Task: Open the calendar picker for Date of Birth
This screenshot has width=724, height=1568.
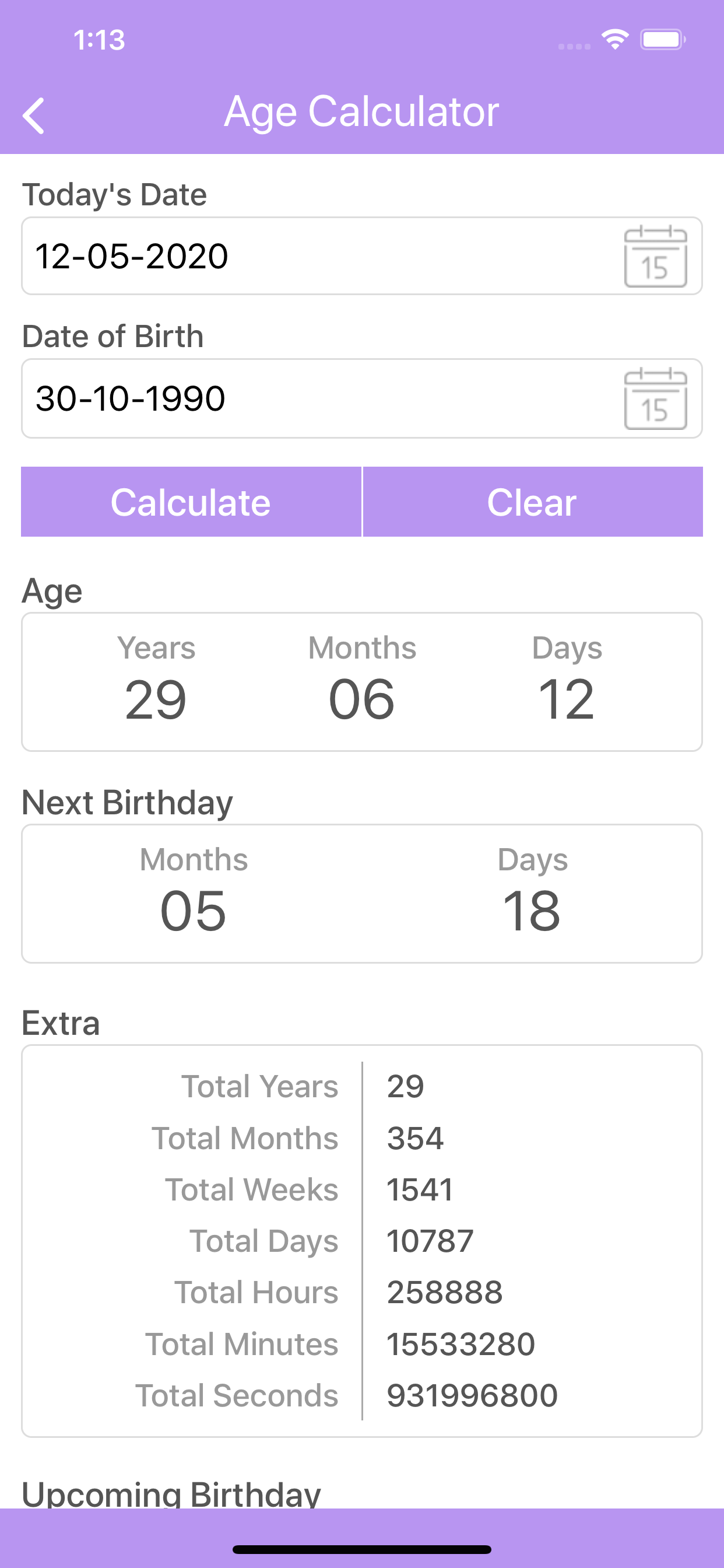Action: pyautogui.click(x=656, y=398)
